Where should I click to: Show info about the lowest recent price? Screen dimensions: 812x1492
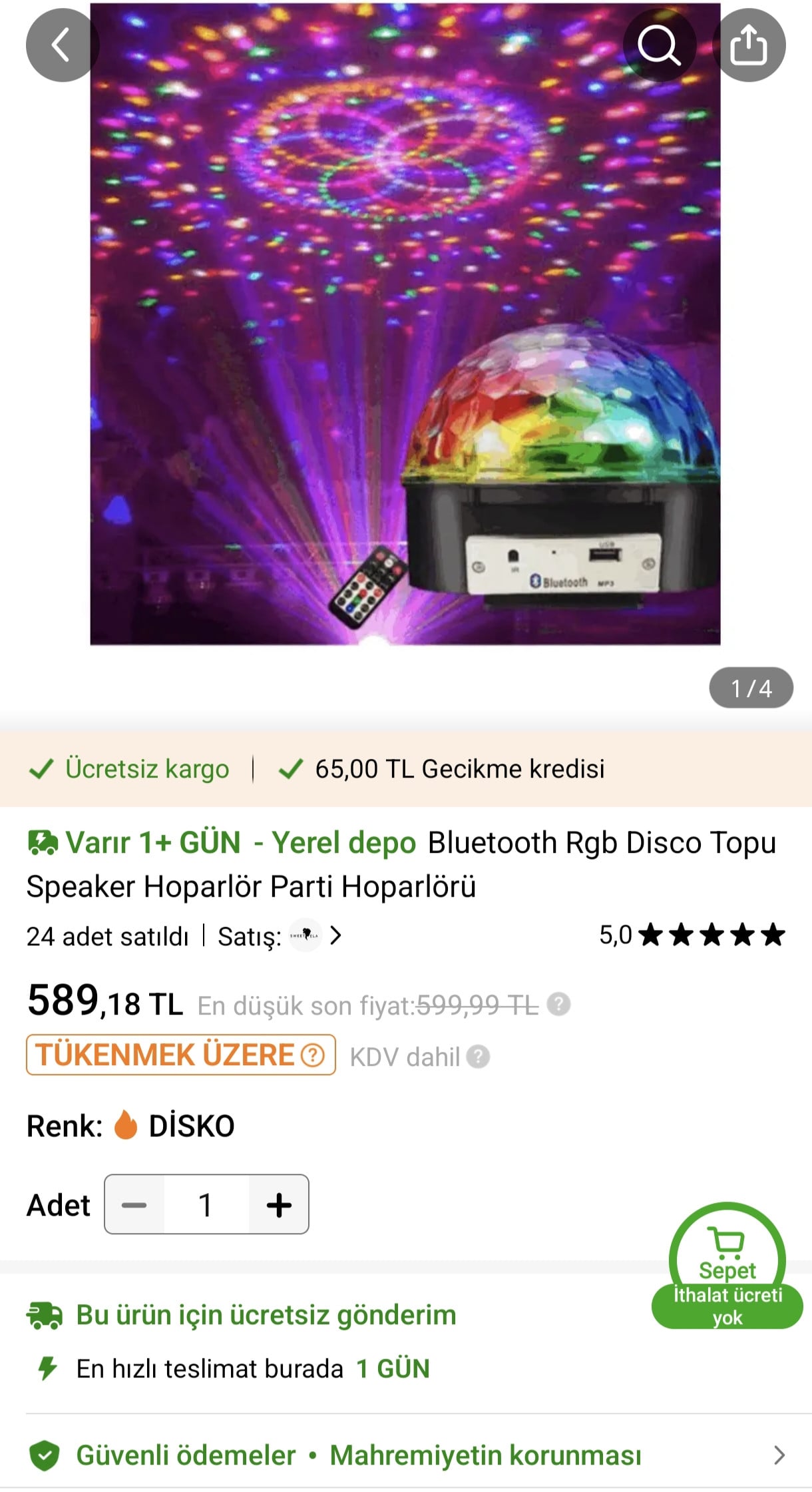[x=559, y=1004]
